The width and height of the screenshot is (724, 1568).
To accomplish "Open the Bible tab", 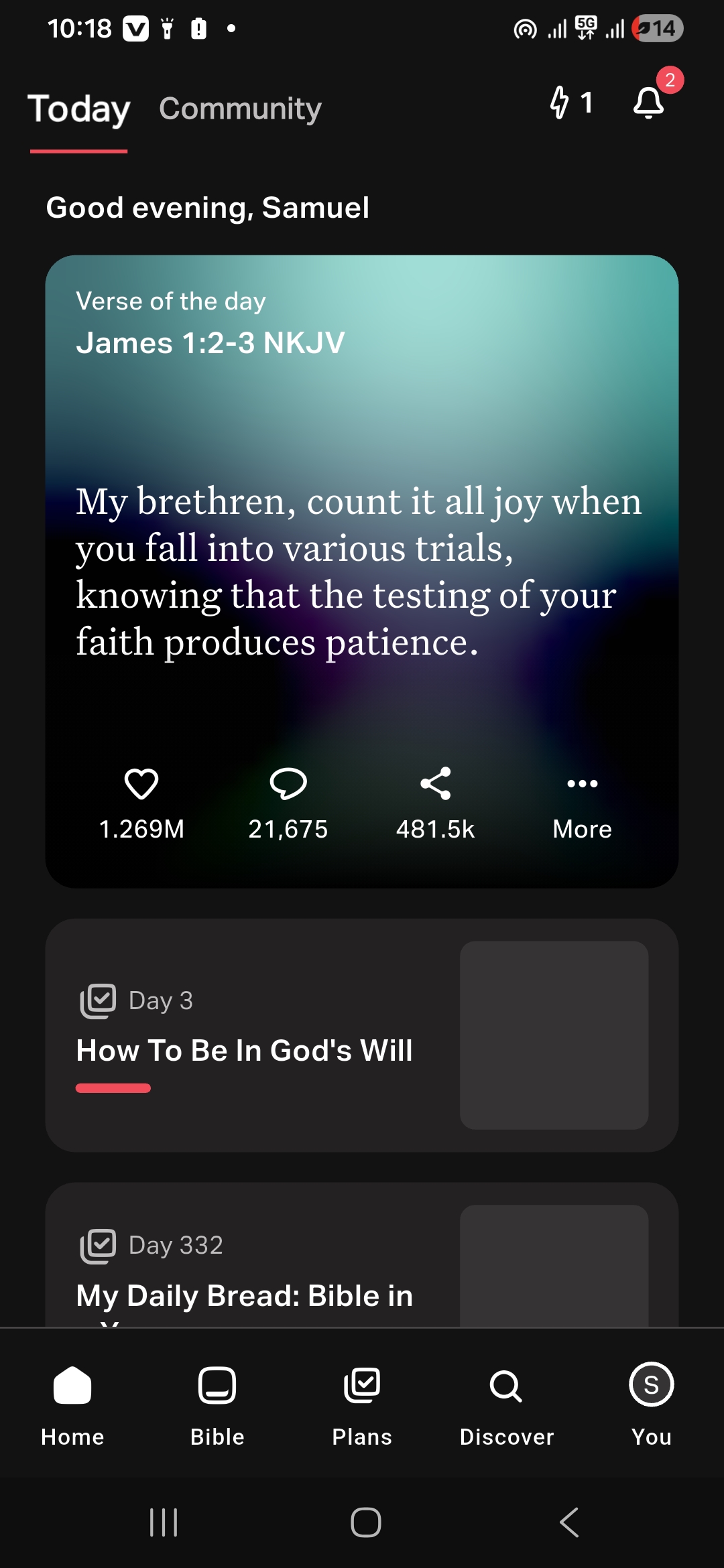I will [217, 1403].
